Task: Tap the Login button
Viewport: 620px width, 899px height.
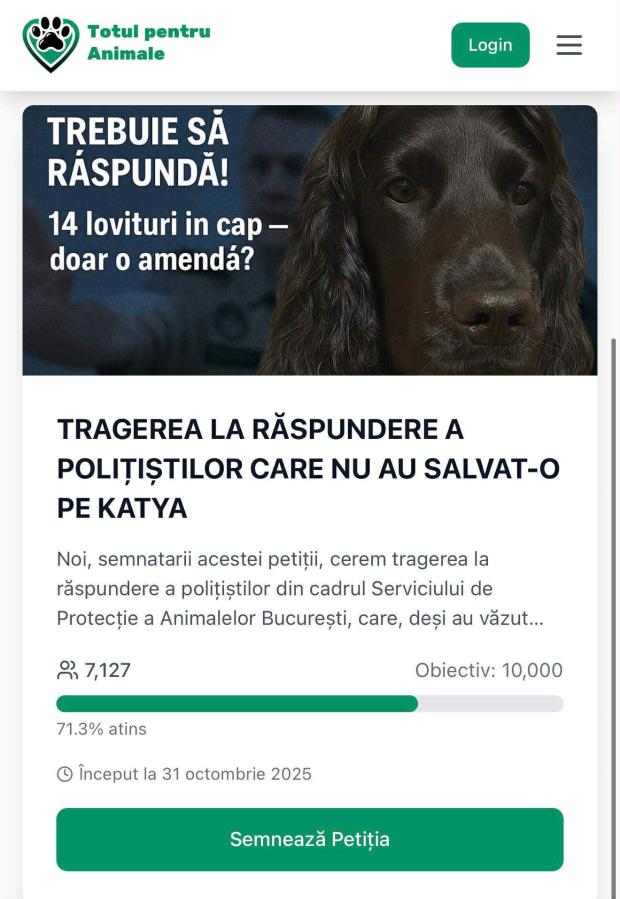Action: (x=490, y=45)
